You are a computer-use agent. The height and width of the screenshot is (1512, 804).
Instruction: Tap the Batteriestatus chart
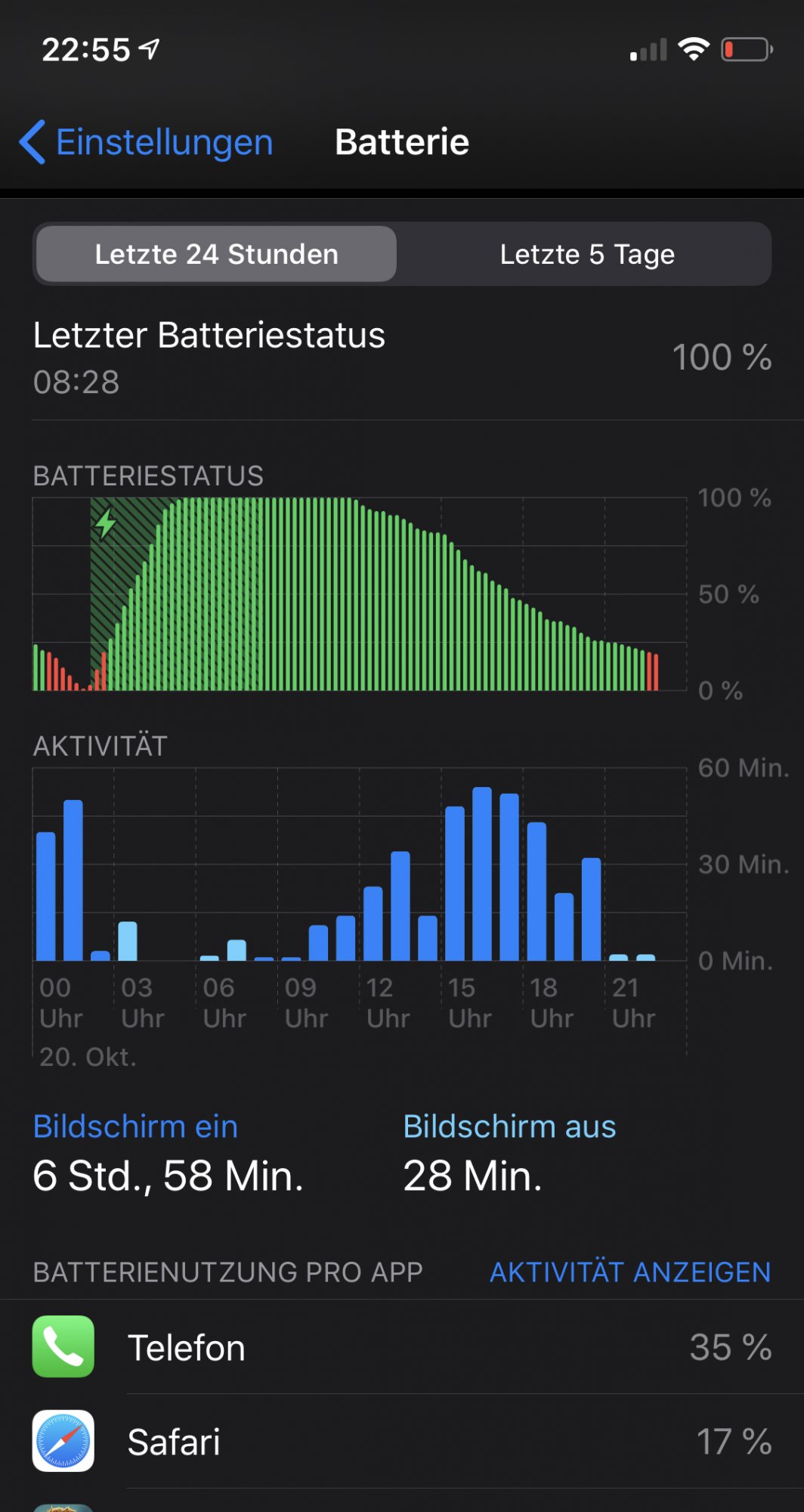click(360, 594)
